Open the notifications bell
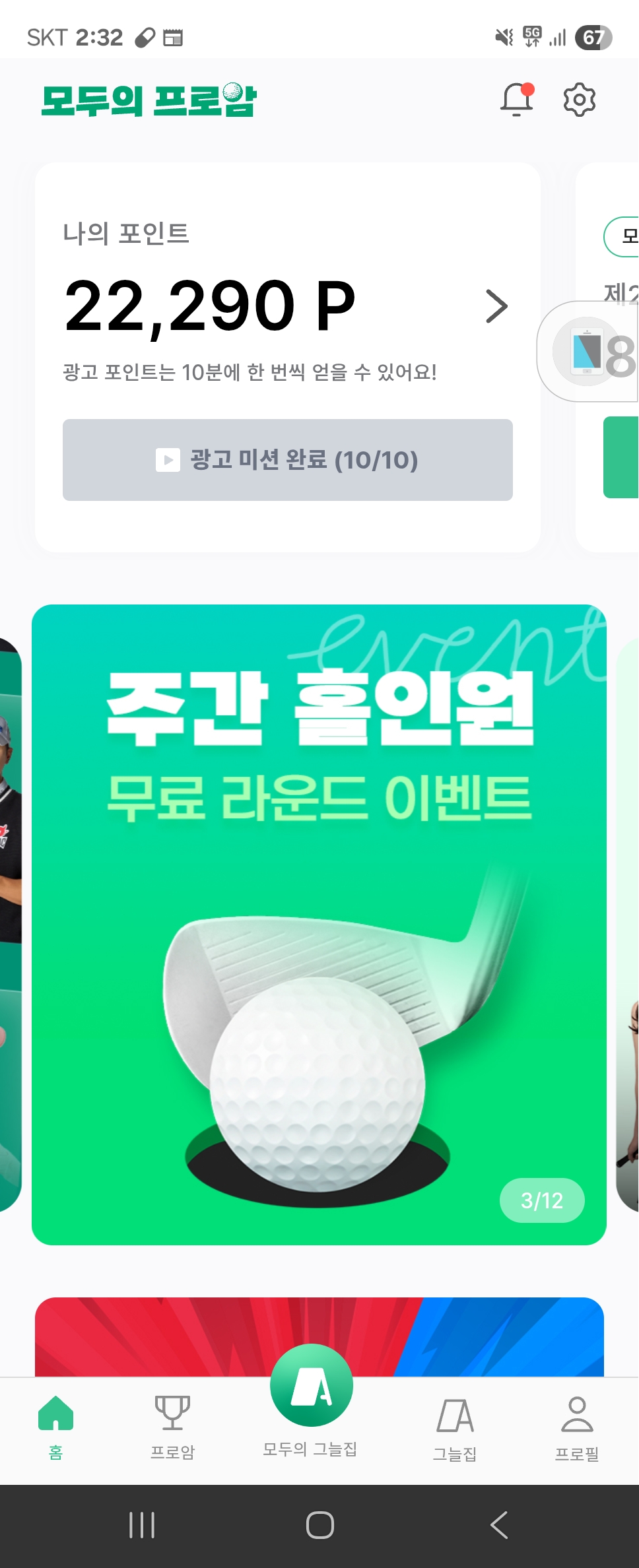639x1568 pixels. tap(517, 100)
